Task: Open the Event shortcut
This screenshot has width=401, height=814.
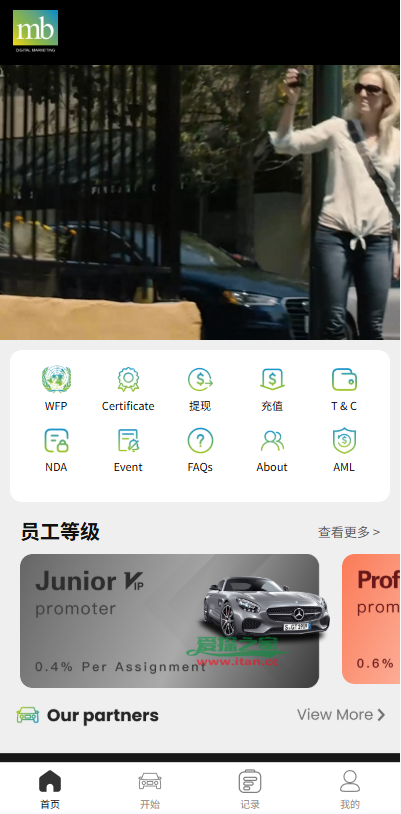Action: (x=128, y=450)
